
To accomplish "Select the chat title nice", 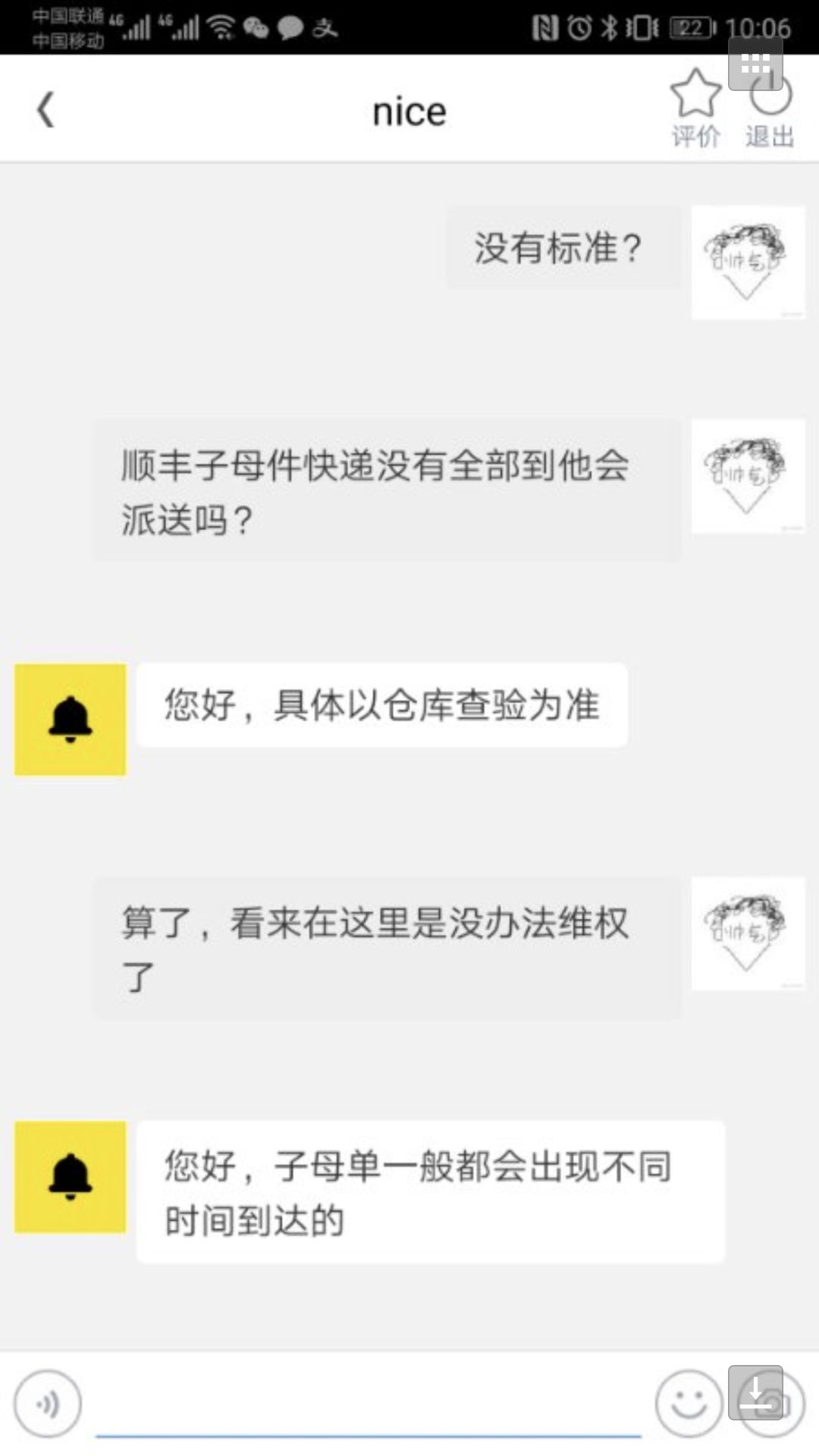I will click(x=409, y=109).
